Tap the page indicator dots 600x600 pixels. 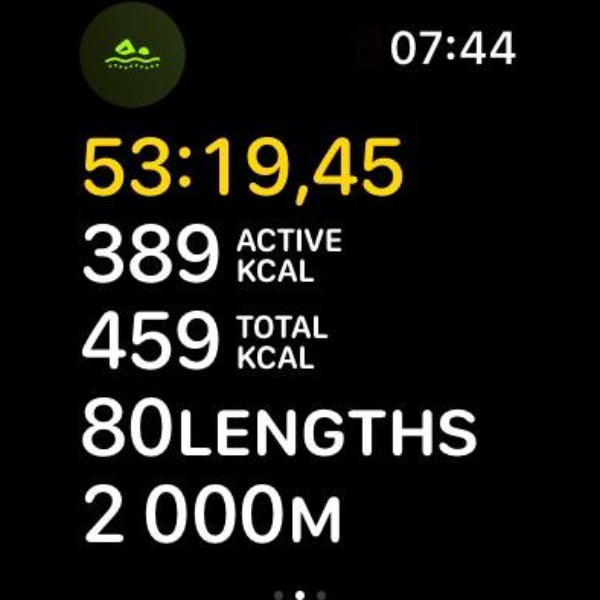(299, 594)
